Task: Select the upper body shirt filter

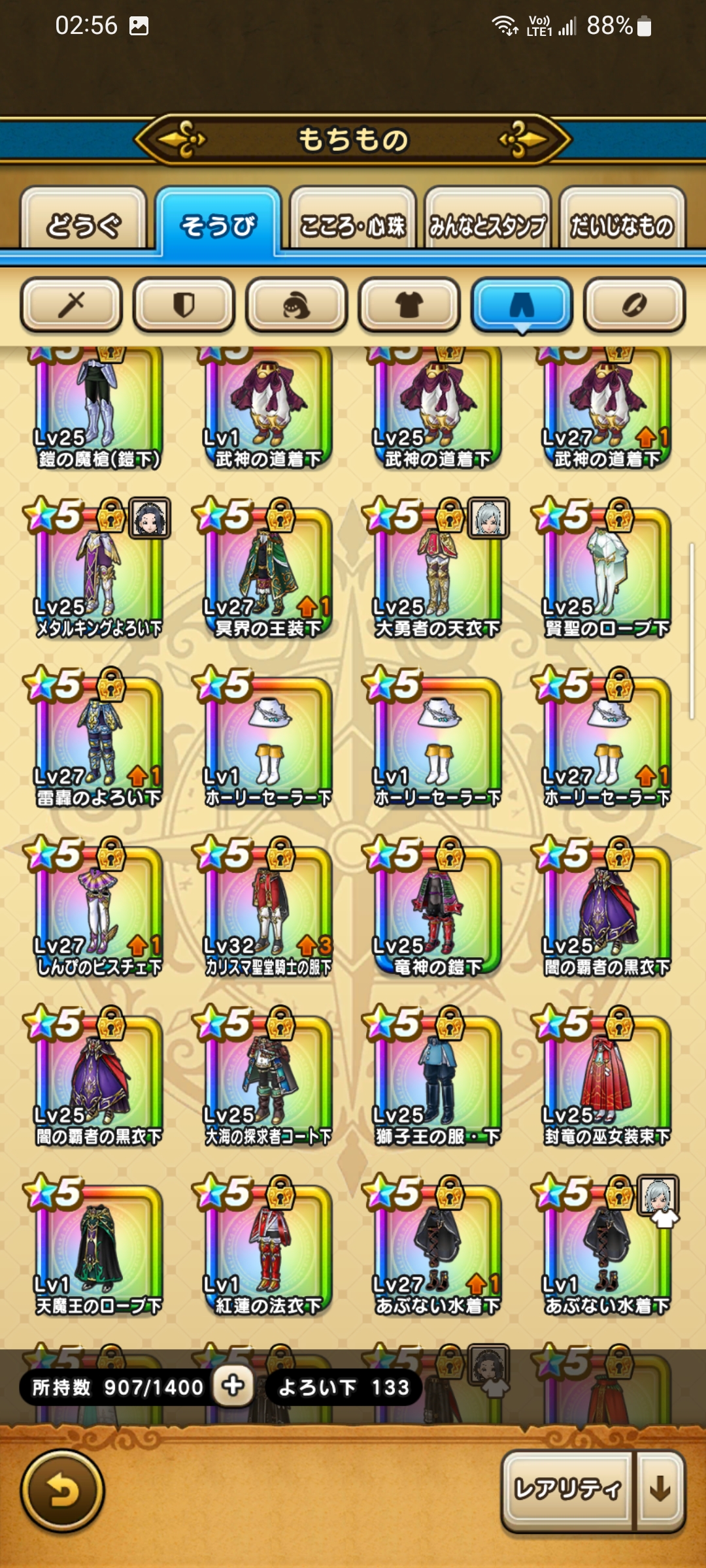Action: click(409, 304)
